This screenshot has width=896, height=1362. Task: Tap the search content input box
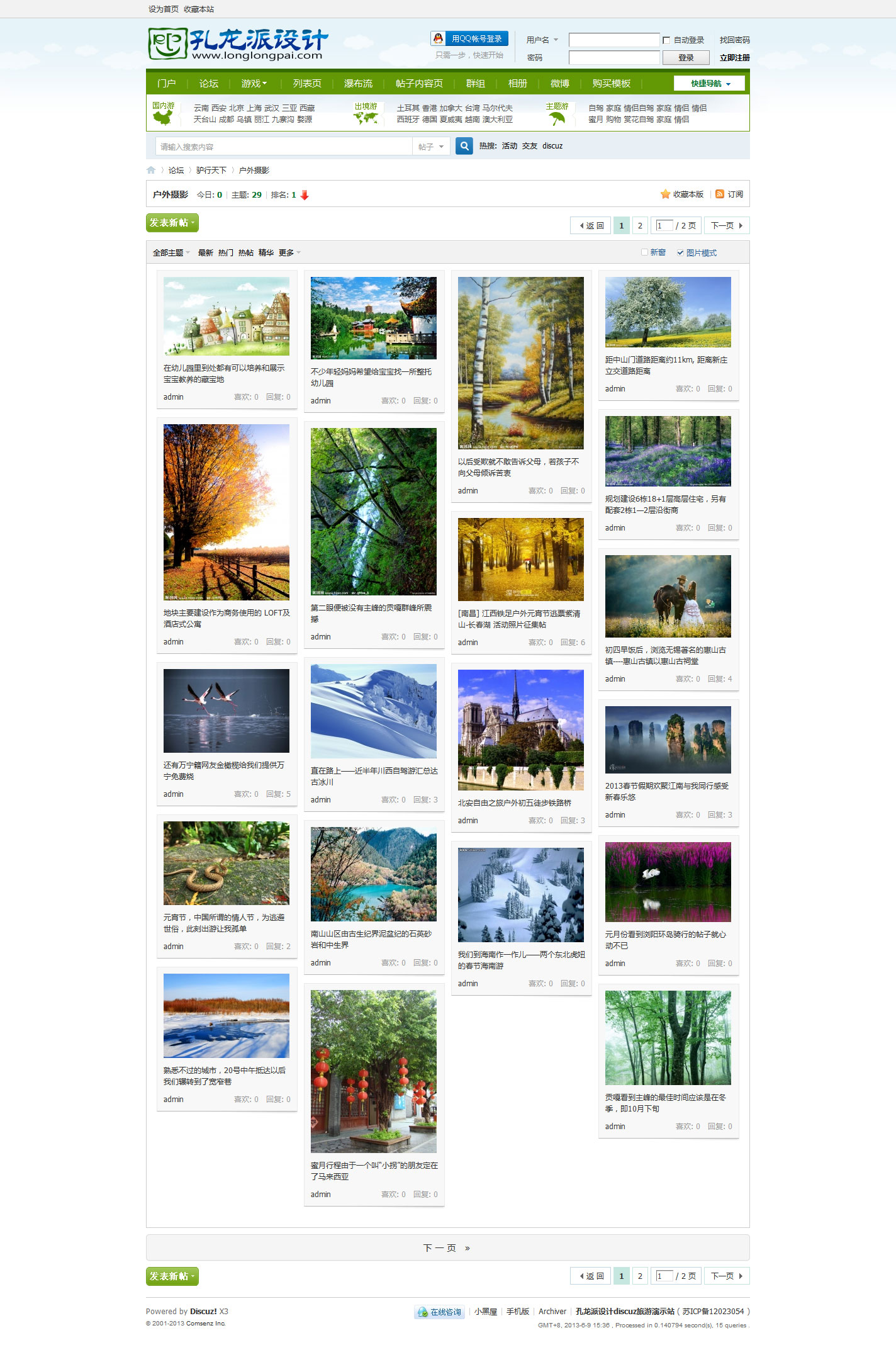click(x=283, y=147)
